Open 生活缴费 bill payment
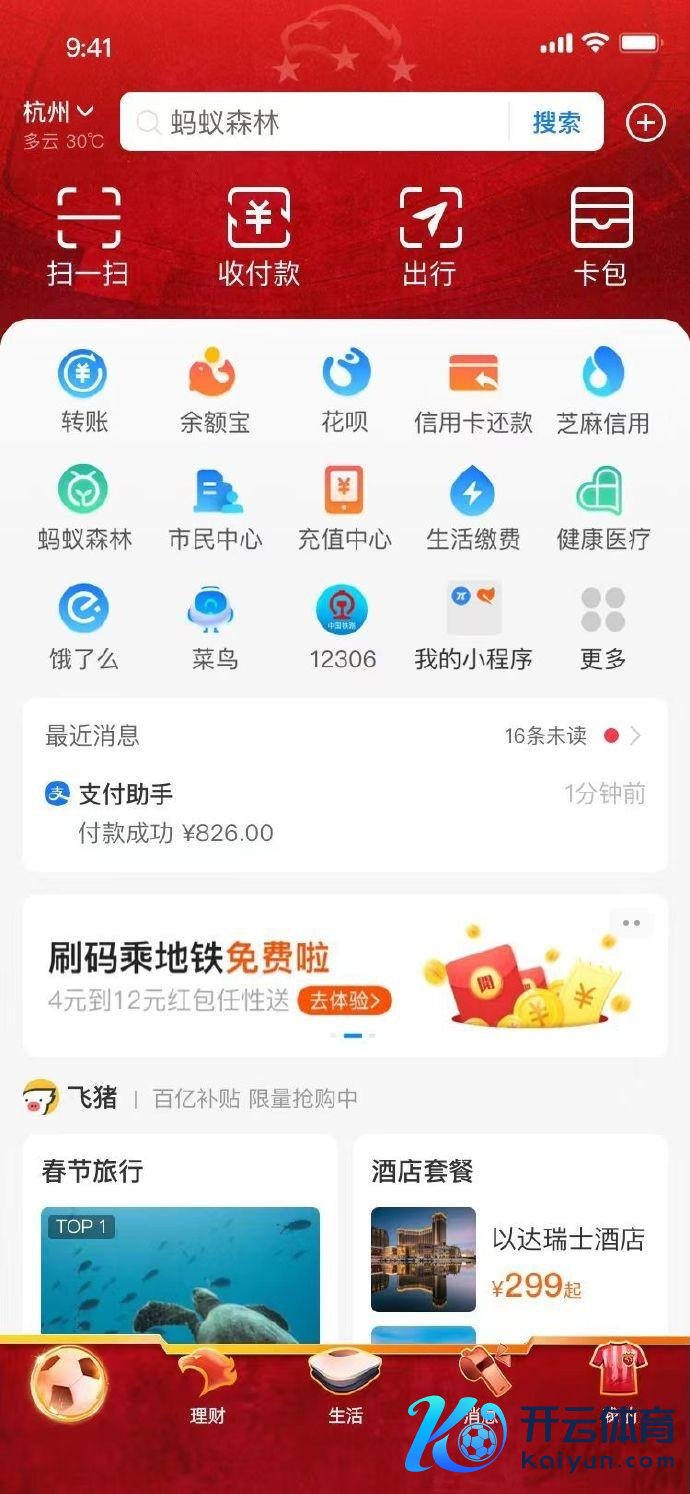This screenshot has width=690, height=1494. click(473, 508)
